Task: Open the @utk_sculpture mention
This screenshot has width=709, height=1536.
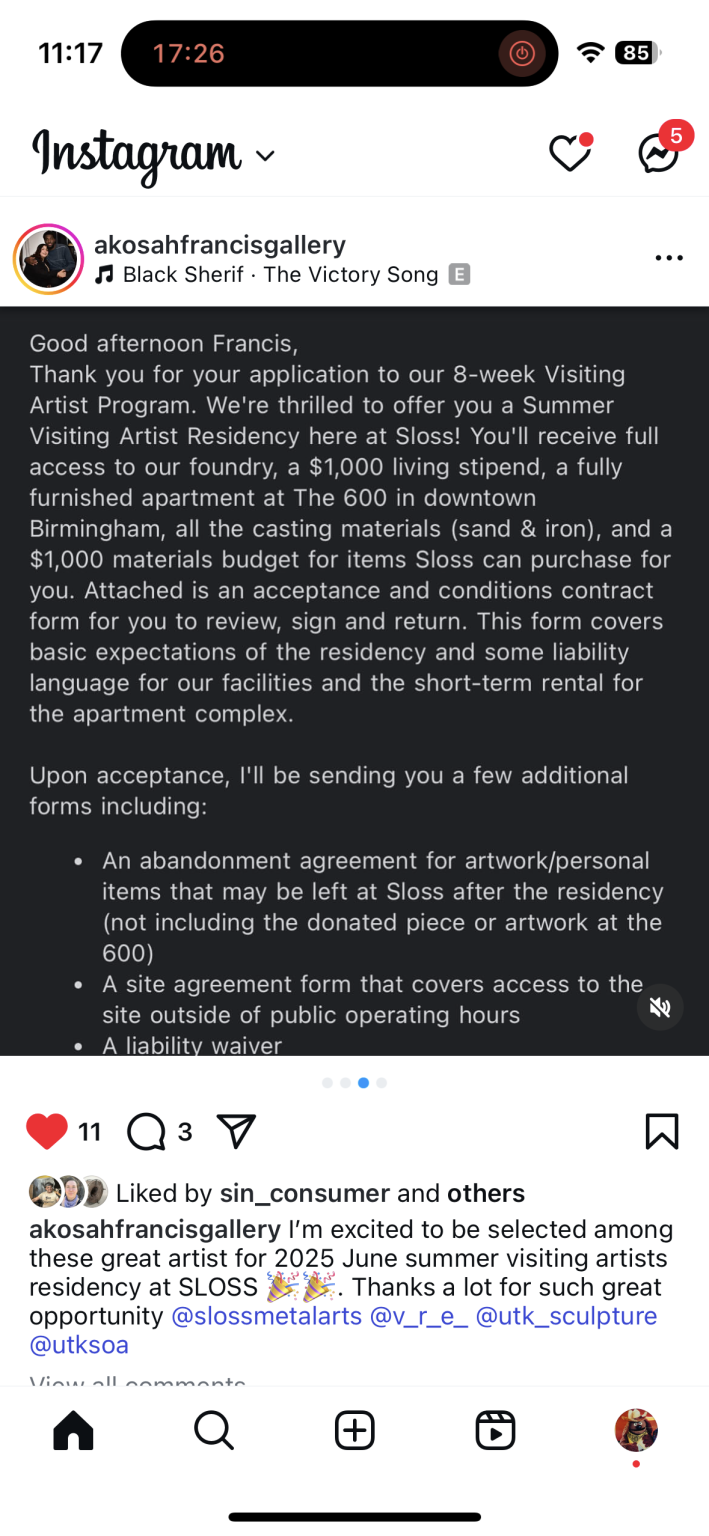Action: 567,1316
